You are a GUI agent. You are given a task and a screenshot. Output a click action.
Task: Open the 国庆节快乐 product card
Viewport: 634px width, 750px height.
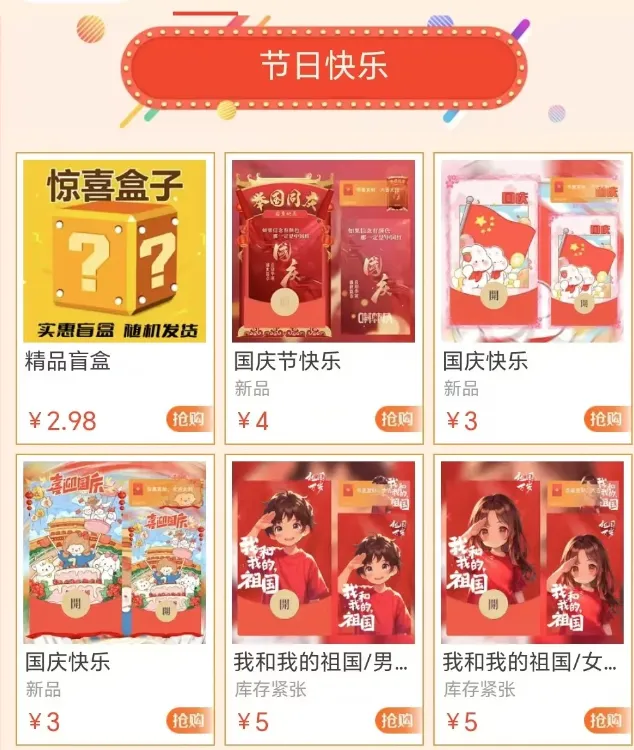(x=324, y=252)
